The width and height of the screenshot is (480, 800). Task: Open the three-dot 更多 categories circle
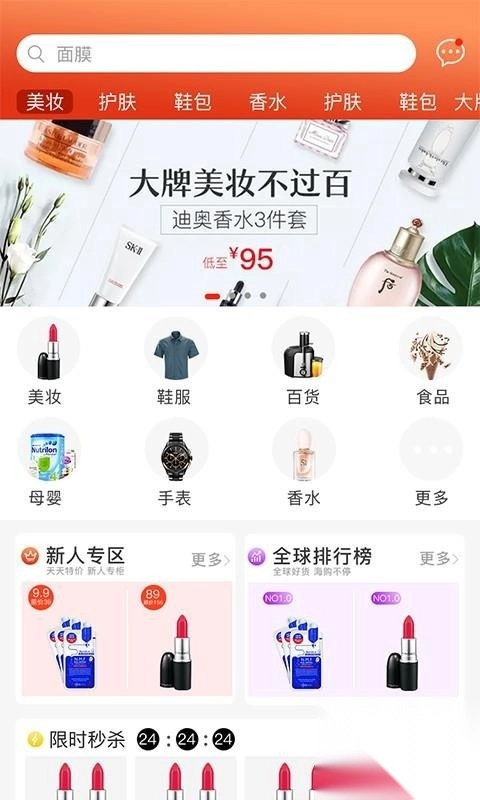431,450
